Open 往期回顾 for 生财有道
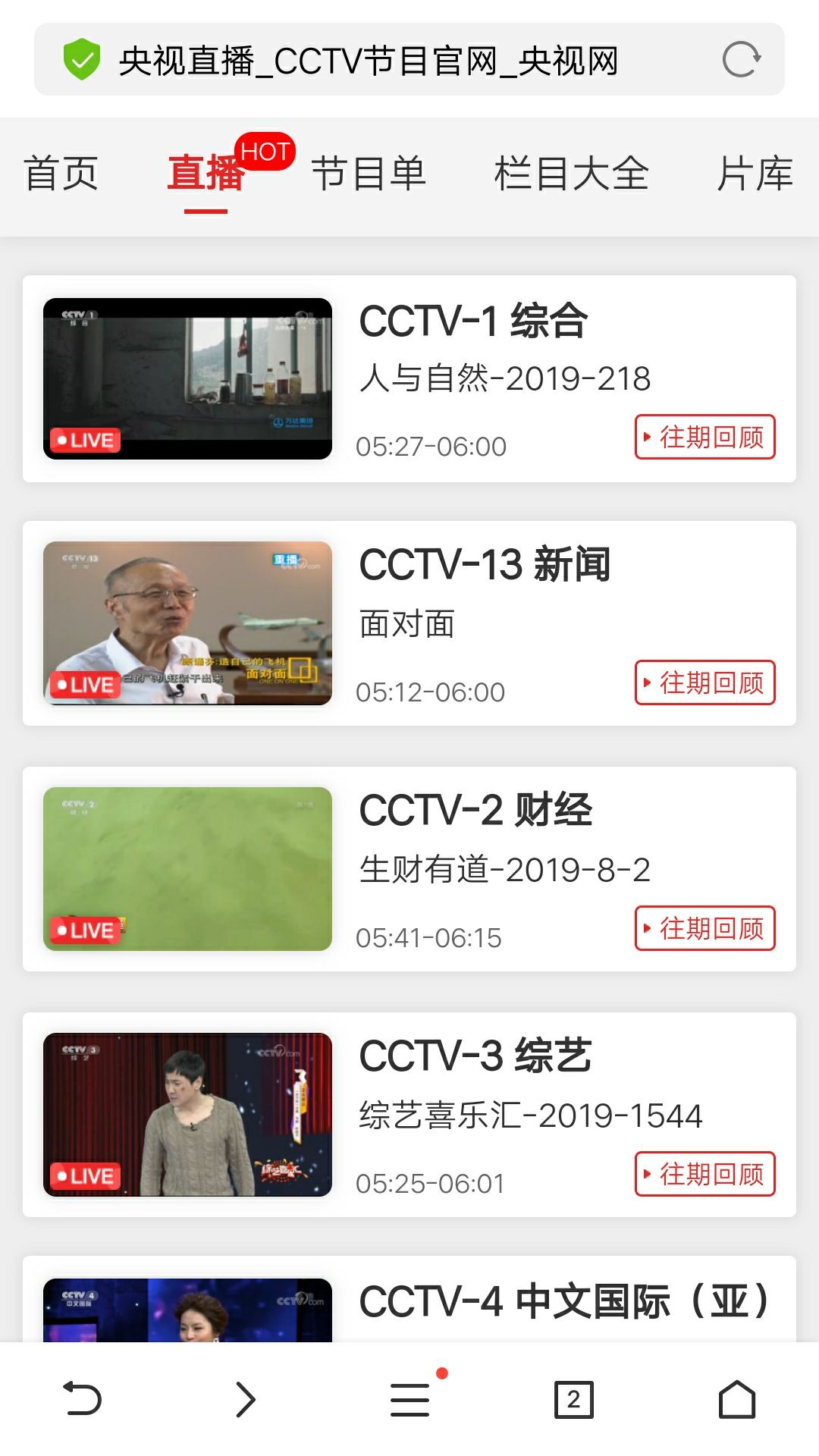This screenshot has height=1456, width=819. 704,928
